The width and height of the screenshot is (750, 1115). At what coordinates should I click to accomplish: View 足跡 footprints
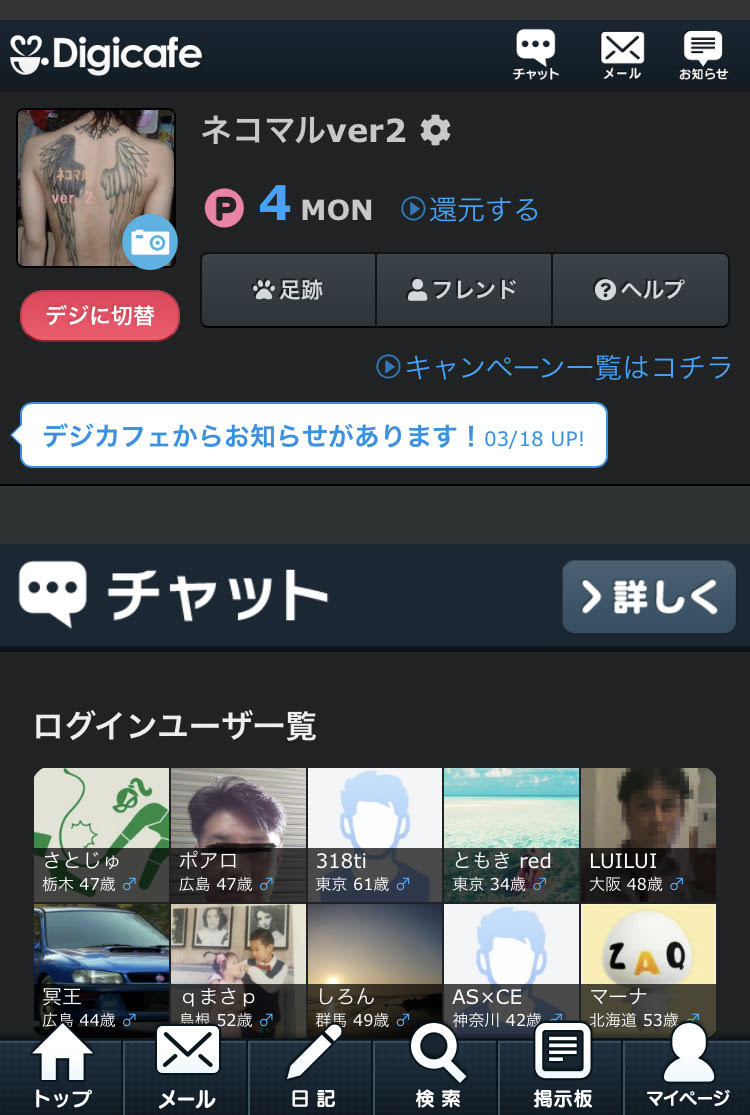pos(288,290)
